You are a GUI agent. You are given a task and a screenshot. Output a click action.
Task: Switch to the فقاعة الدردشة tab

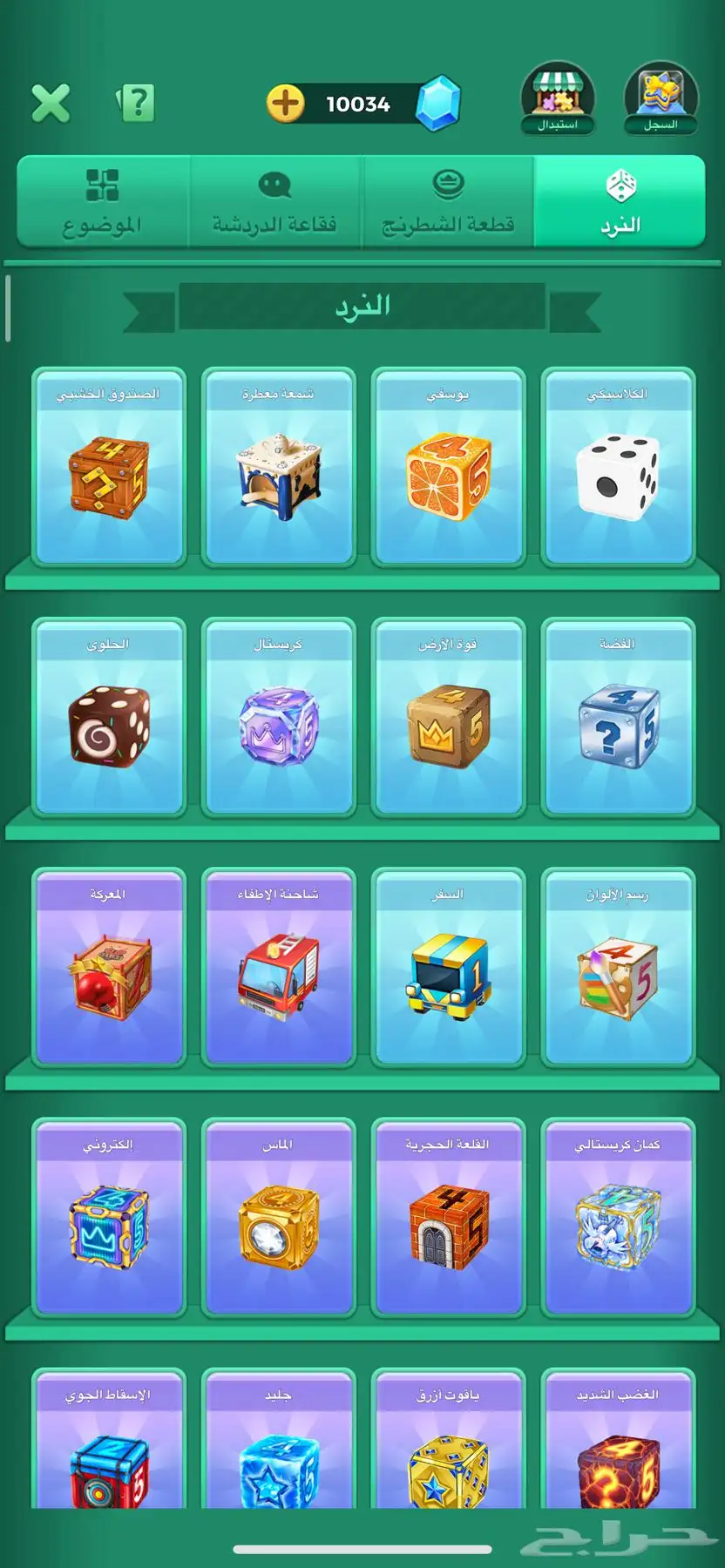point(274,203)
